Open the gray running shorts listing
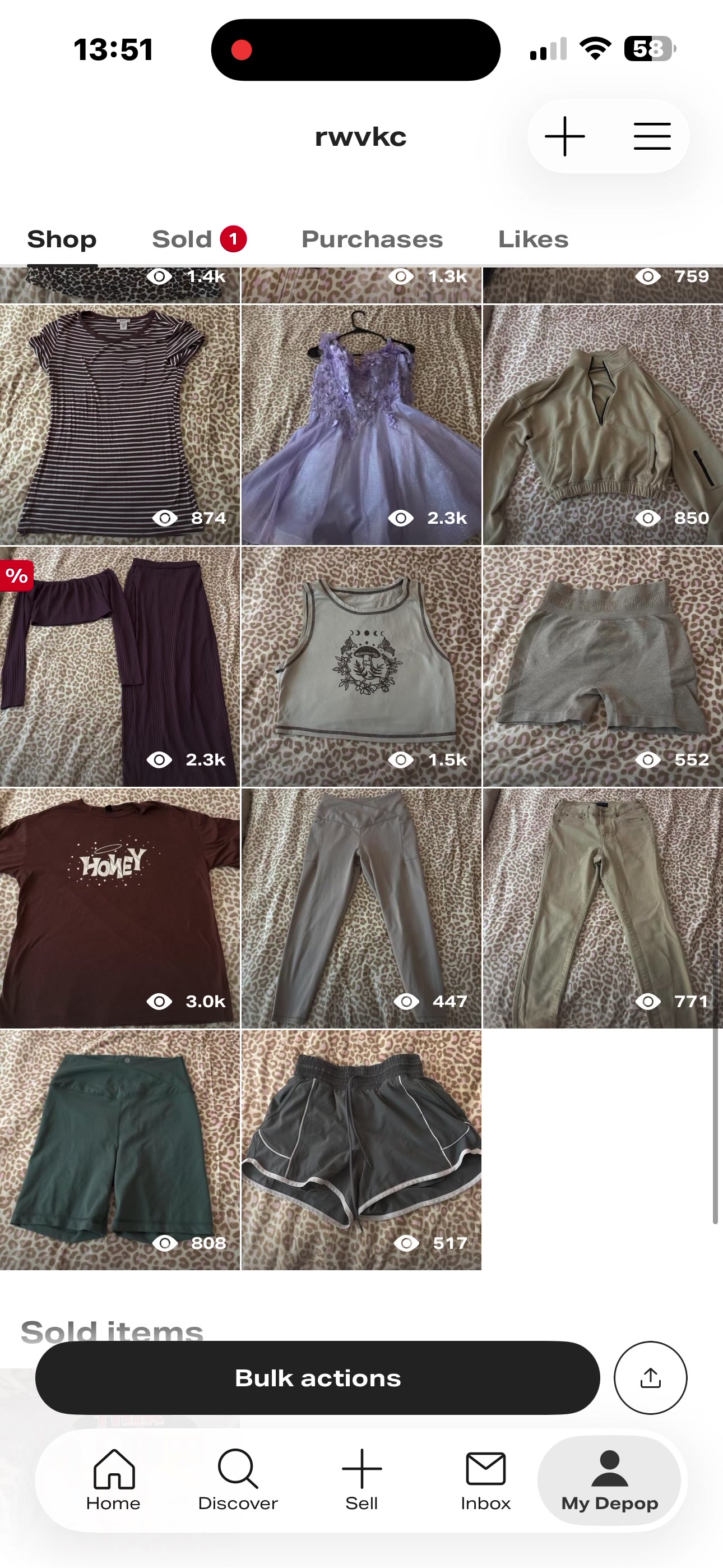This screenshot has height=1568, width=723. 361,1150
